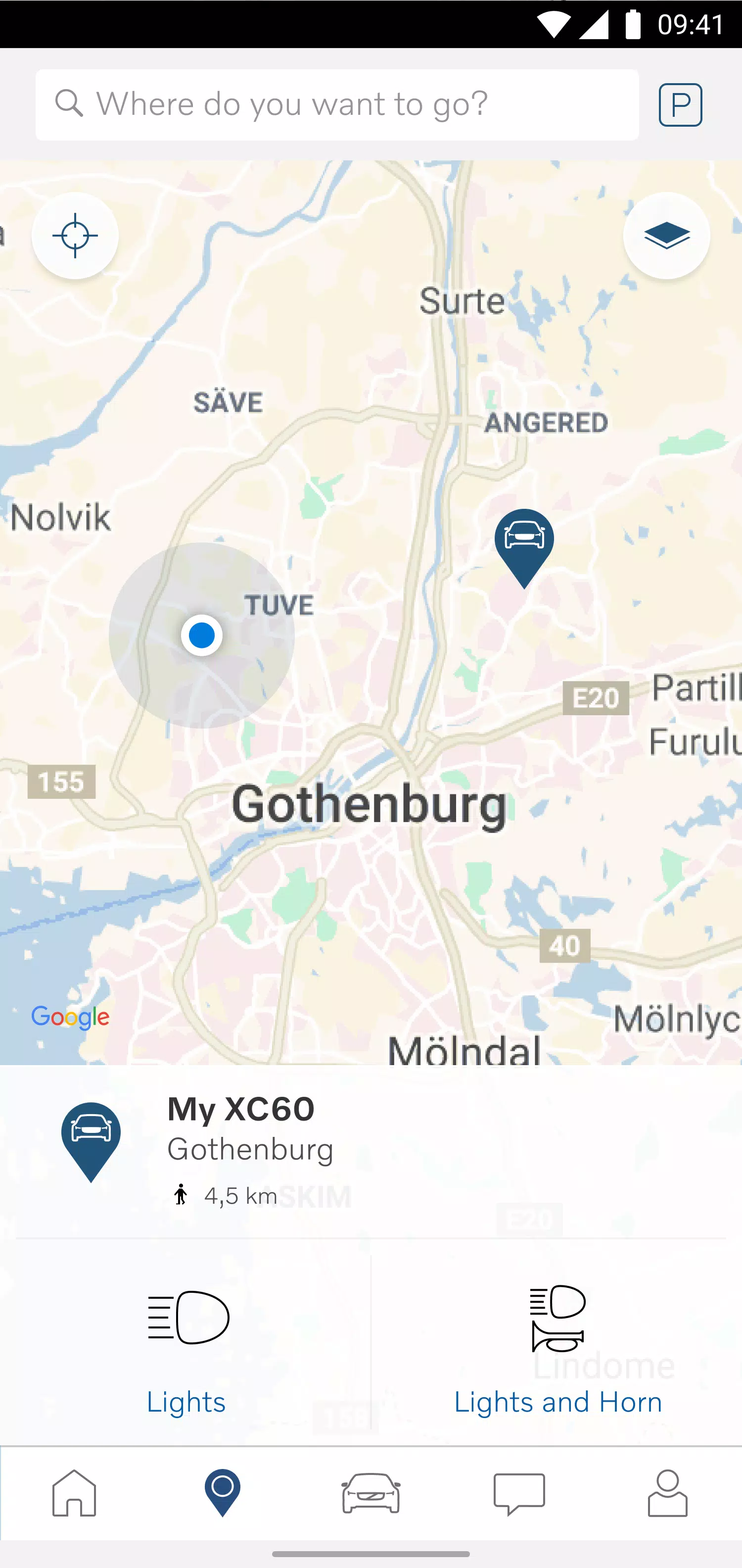Select the map location tab
The image size is (742, 1568).
[x=223, y=1493]
